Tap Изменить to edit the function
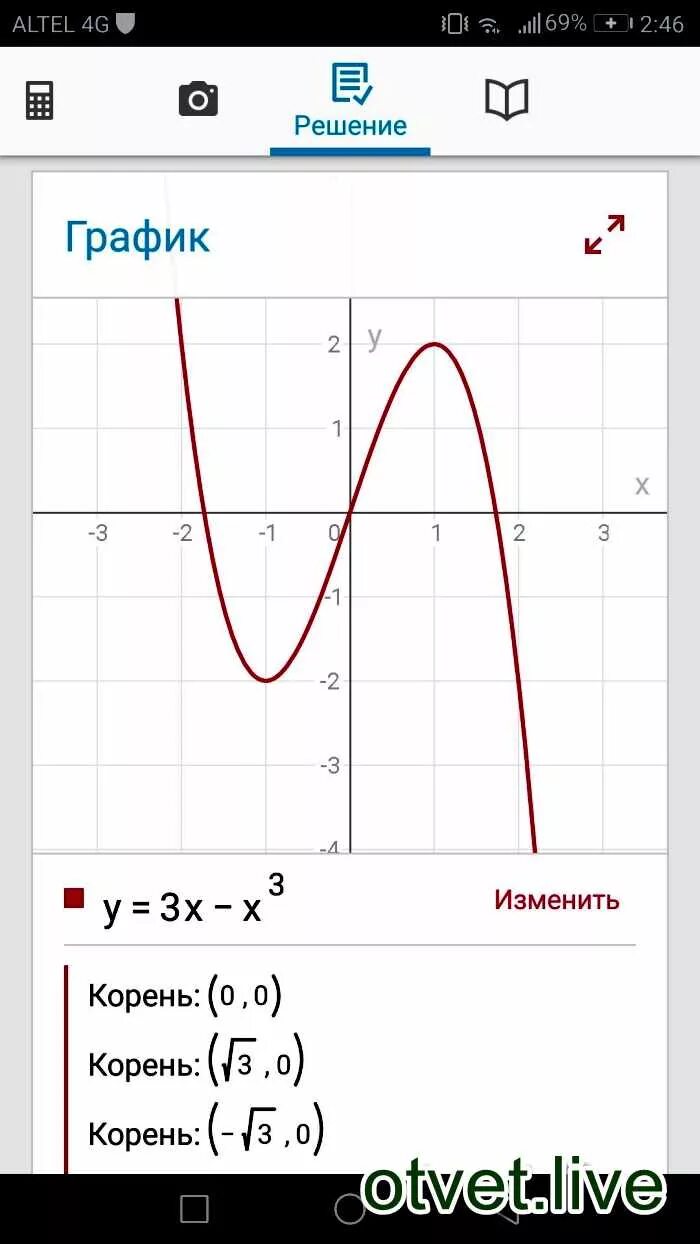This screenshot has height=1244, width=700. [556, 900]
